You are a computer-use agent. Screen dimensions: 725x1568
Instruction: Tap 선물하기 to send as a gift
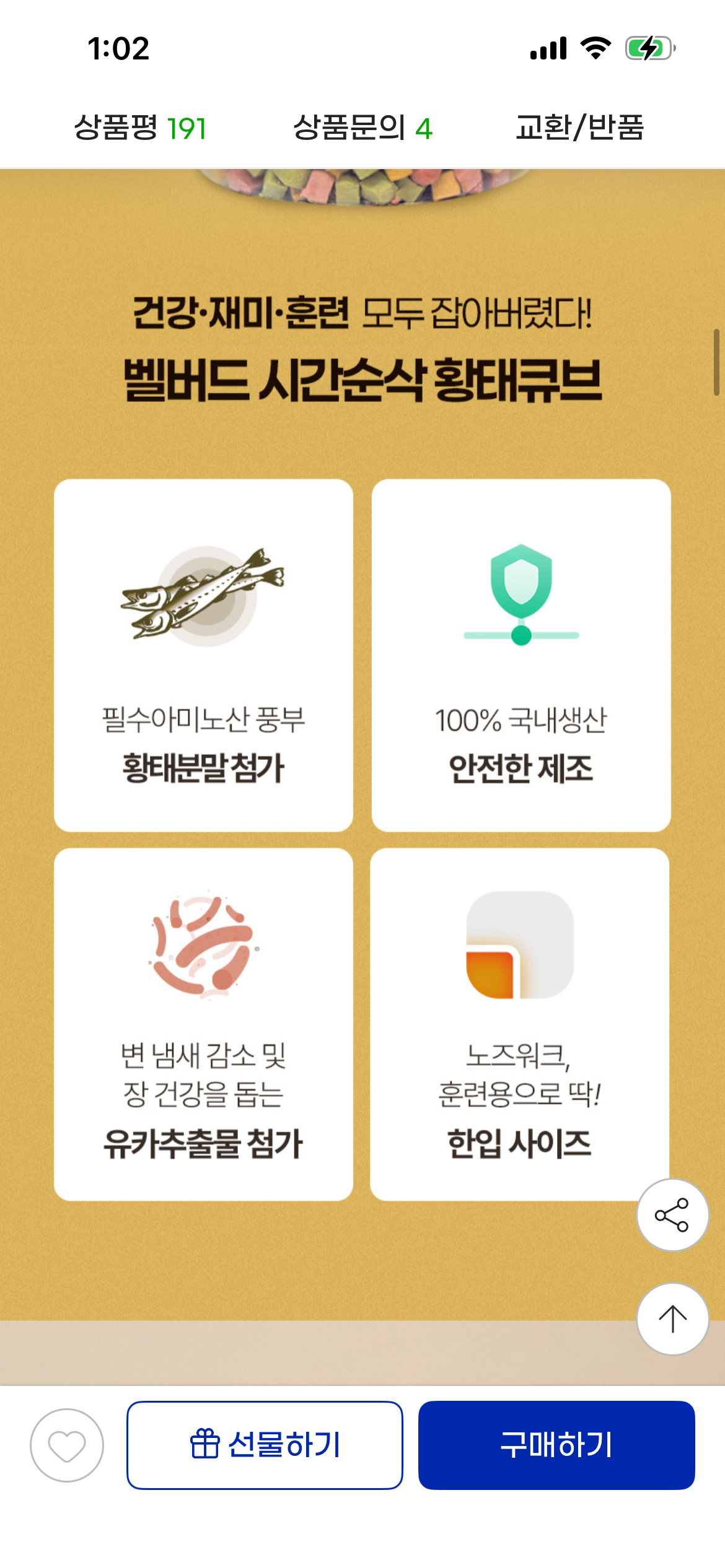pyautogui.click(x=265, y=1445)
